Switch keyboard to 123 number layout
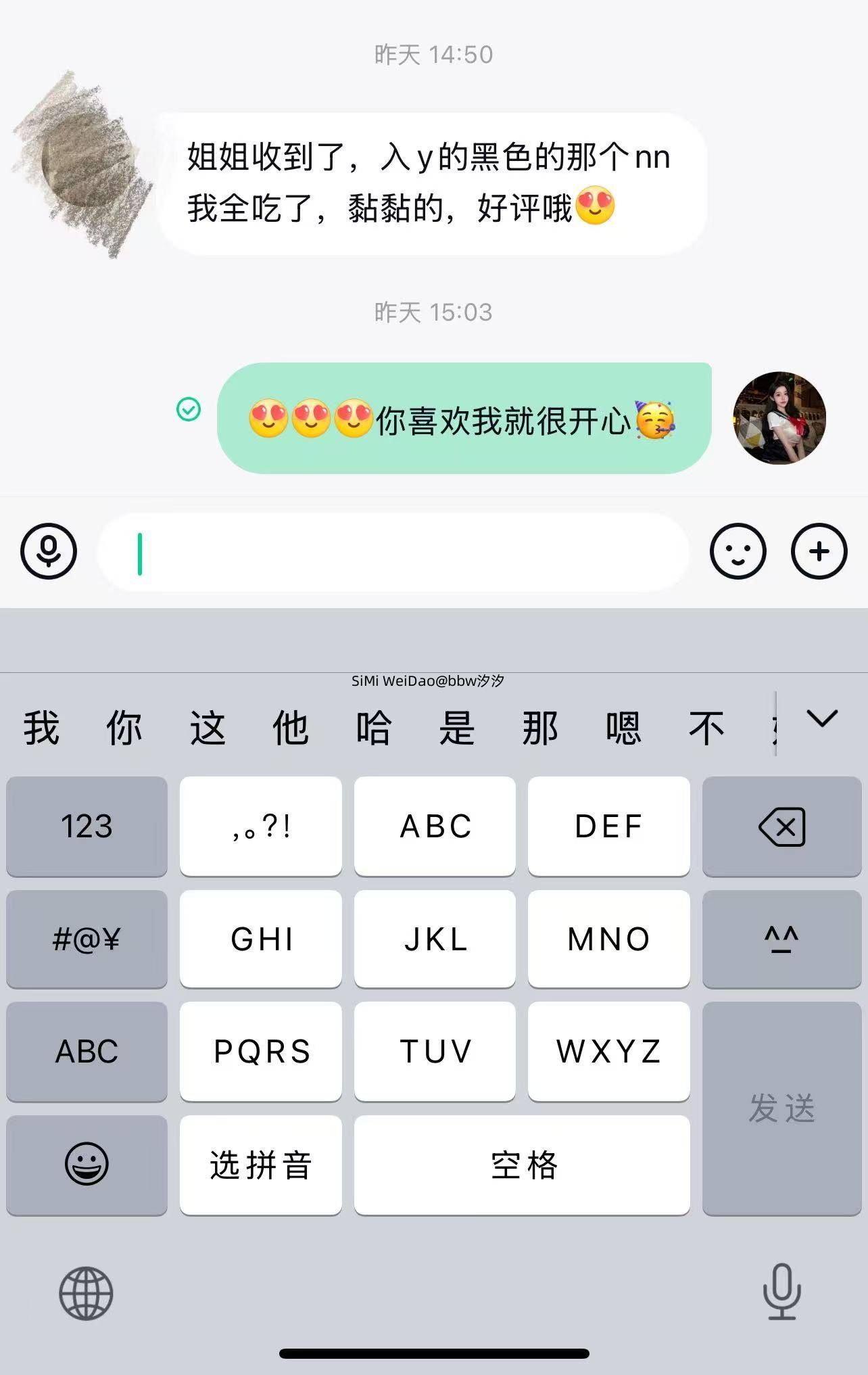The image size is (868, 1375). click(x=87, y=826)
